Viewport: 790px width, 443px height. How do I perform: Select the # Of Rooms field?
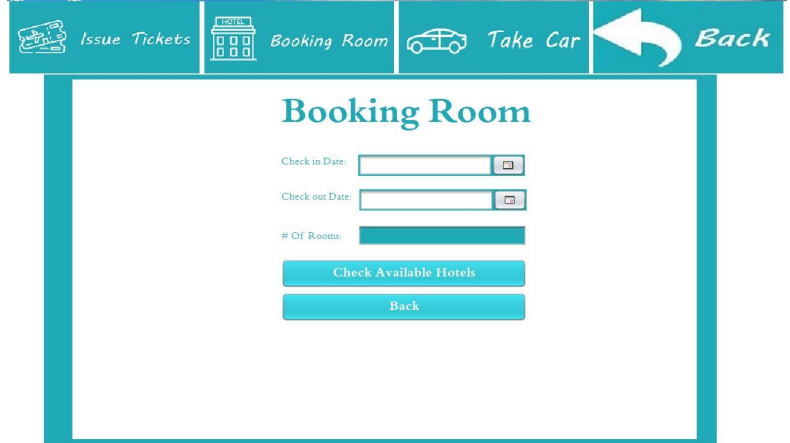[x=442, y=236]
